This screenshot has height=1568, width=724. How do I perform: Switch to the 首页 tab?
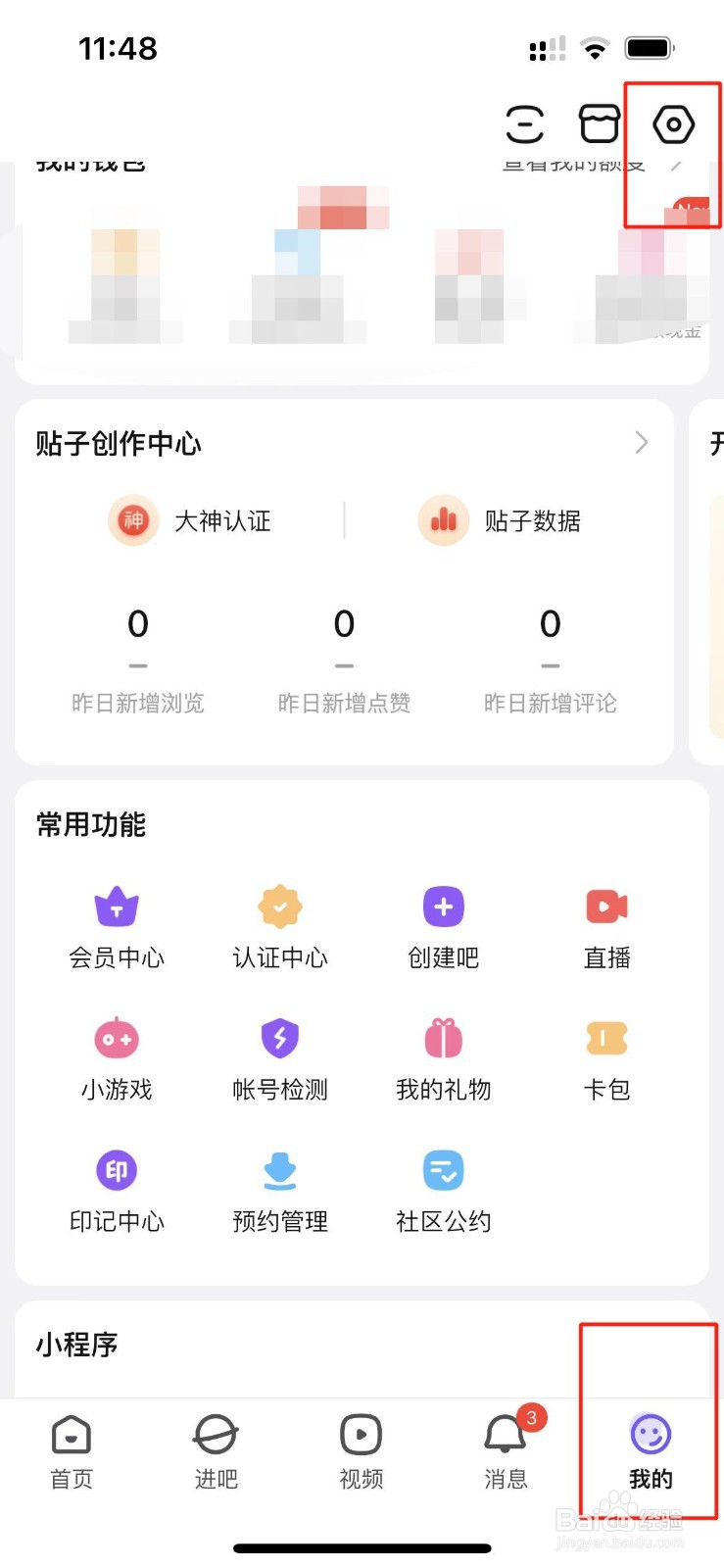(72, 1452)
